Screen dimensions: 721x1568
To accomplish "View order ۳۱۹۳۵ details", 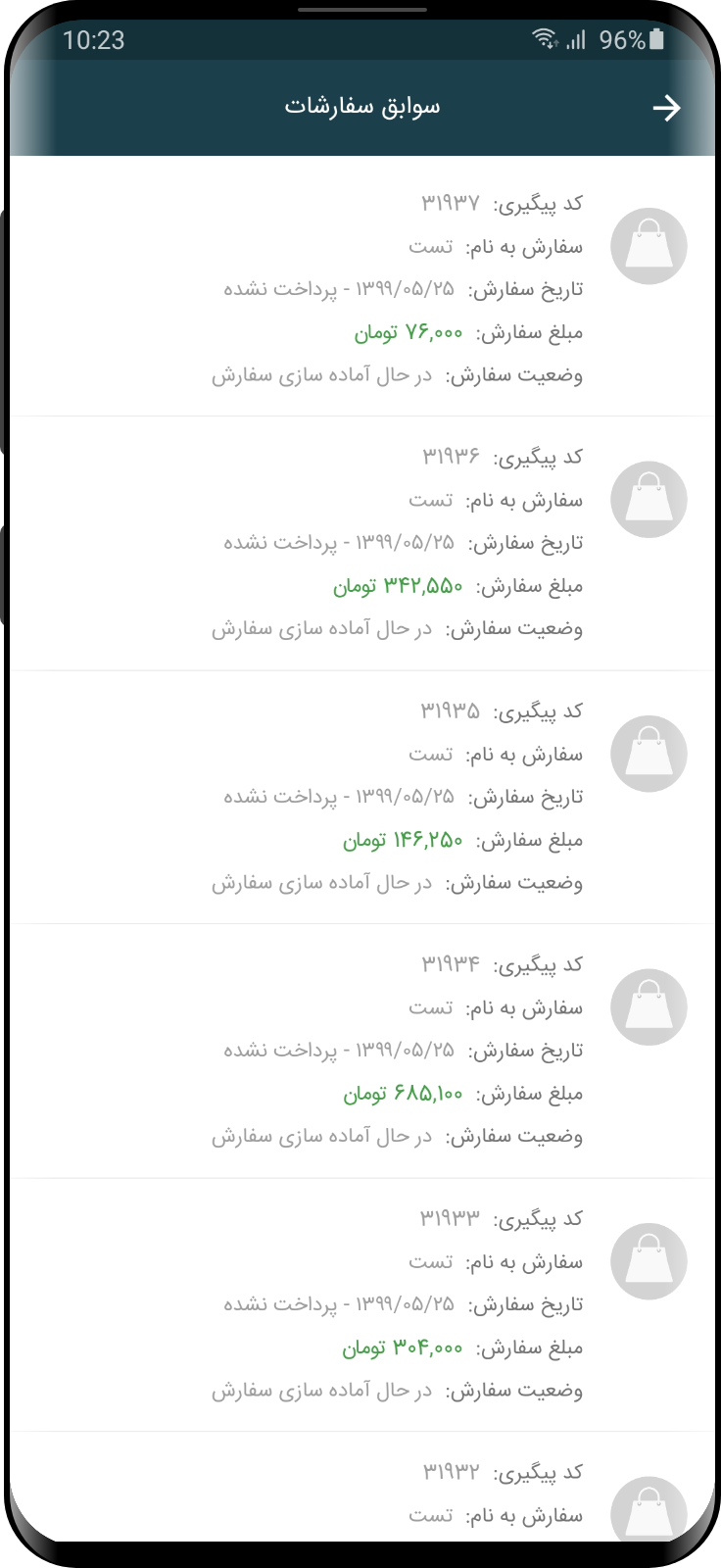I will click(x=360, y=797).
